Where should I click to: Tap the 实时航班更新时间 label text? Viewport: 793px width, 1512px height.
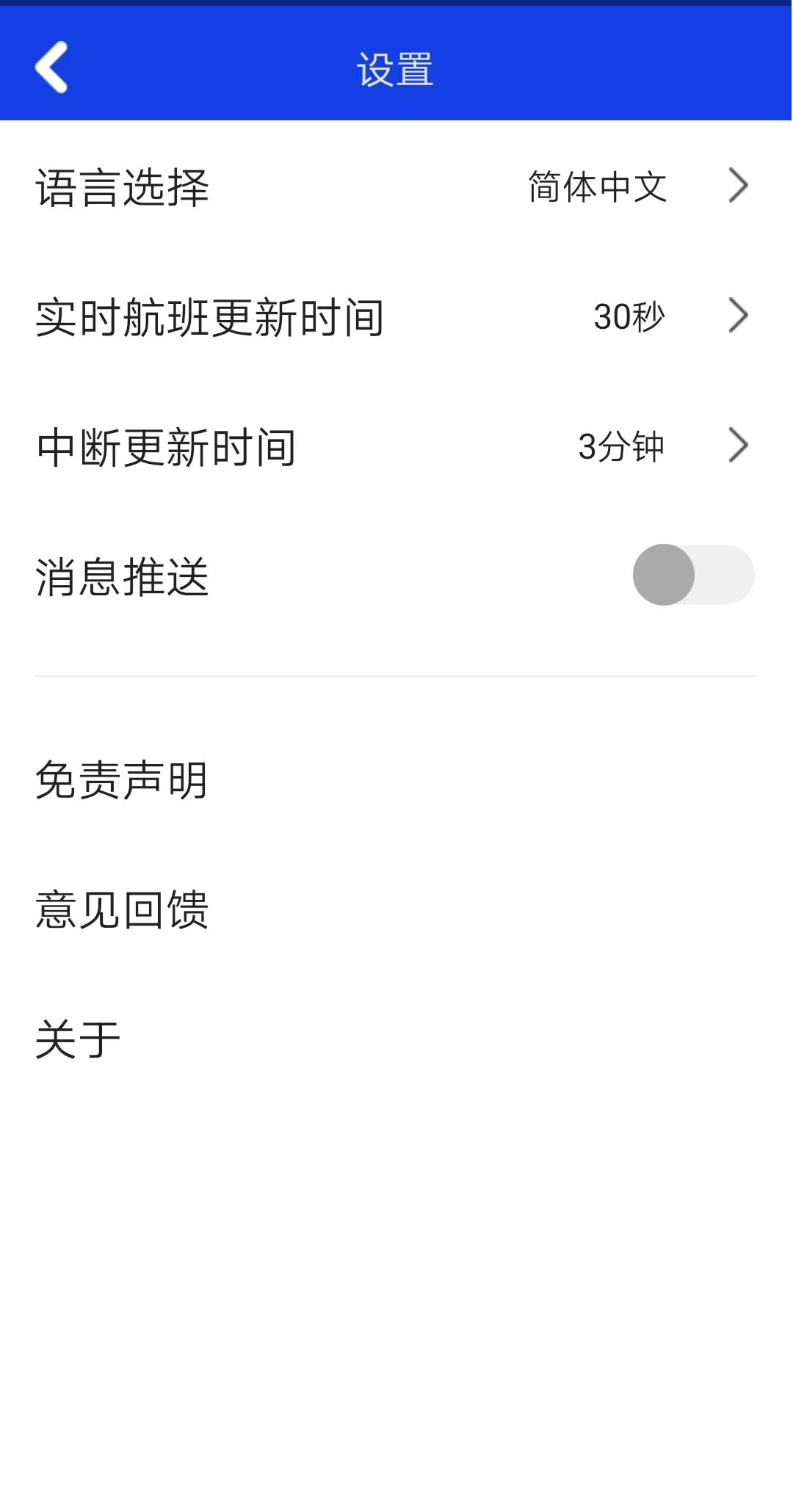209,316
